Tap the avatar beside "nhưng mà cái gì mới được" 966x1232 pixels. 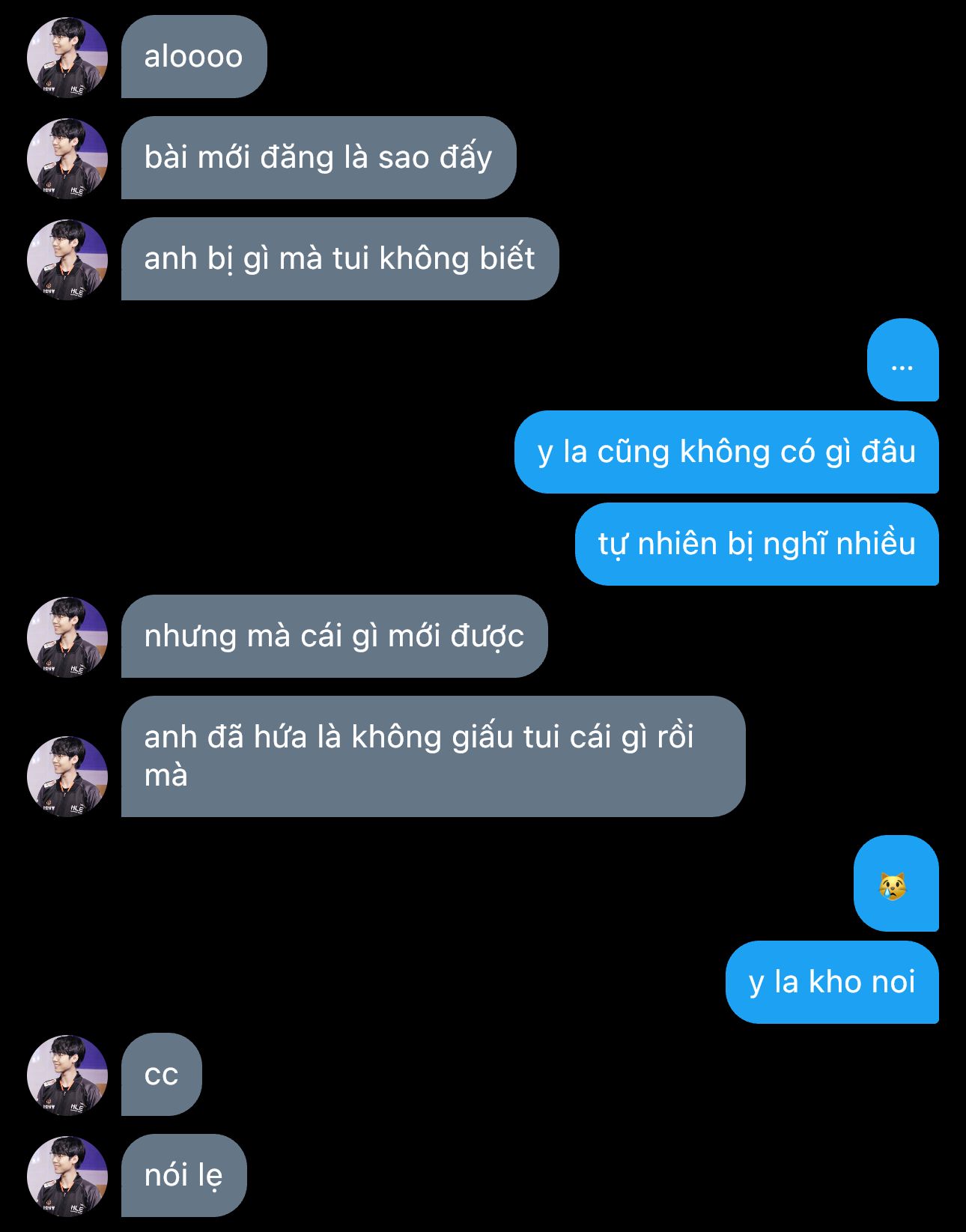[x=67, y=637]
